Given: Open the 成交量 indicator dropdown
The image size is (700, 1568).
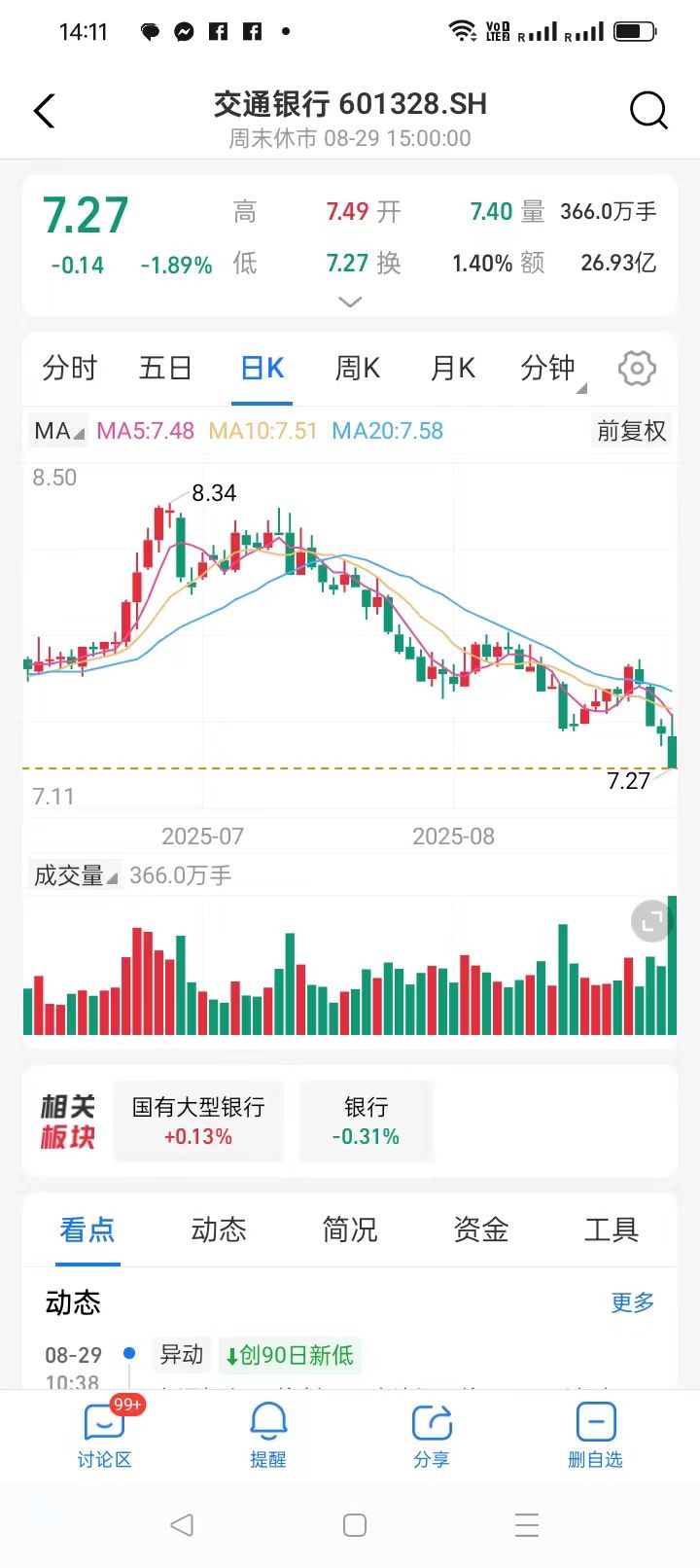Looking at the screenshot, I should pyautogui.click(x=75, y=875).
